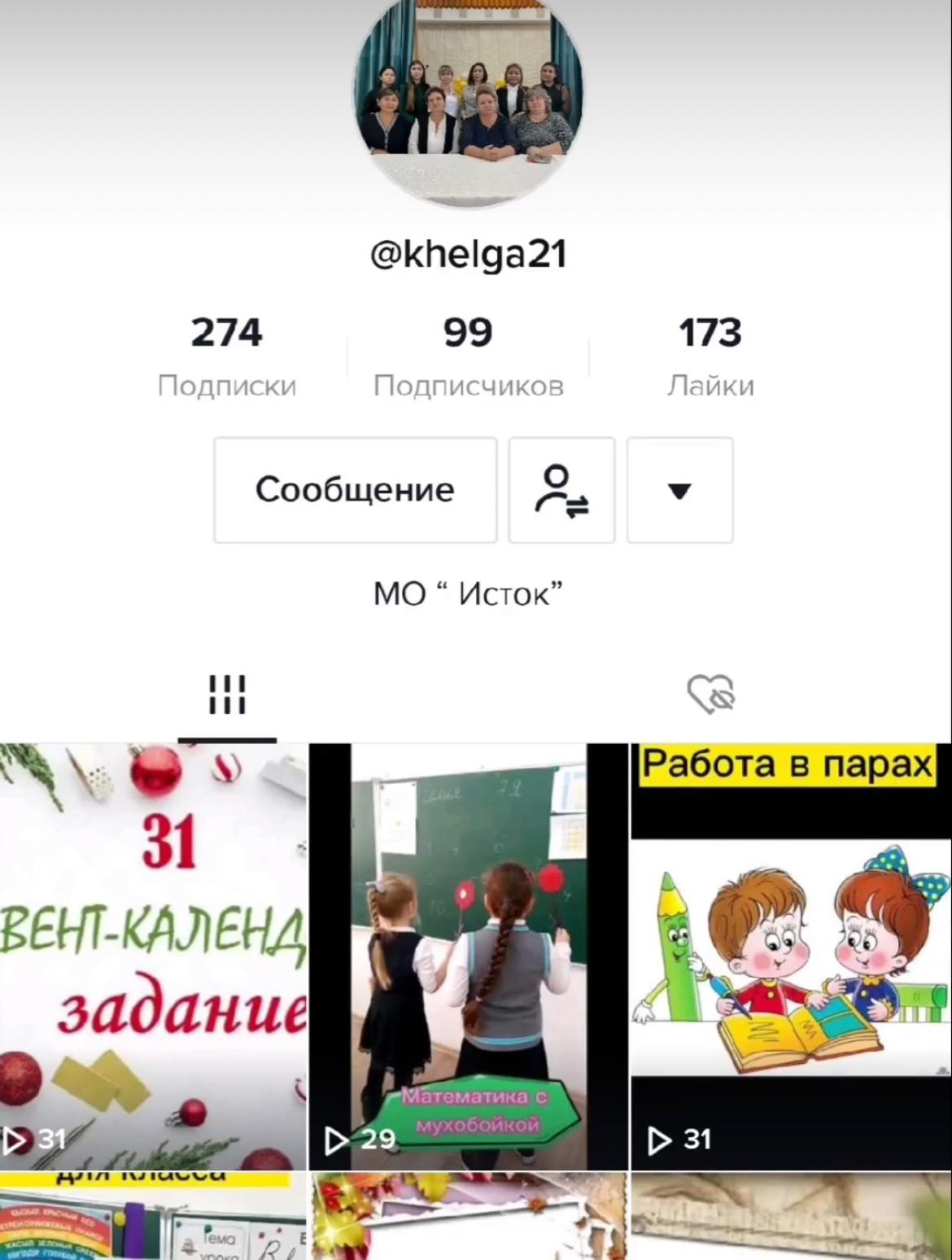Viewport: 952px width, 1260px height.
Task: Open the video with autumn leaves frame
Action: point(469,1216)
